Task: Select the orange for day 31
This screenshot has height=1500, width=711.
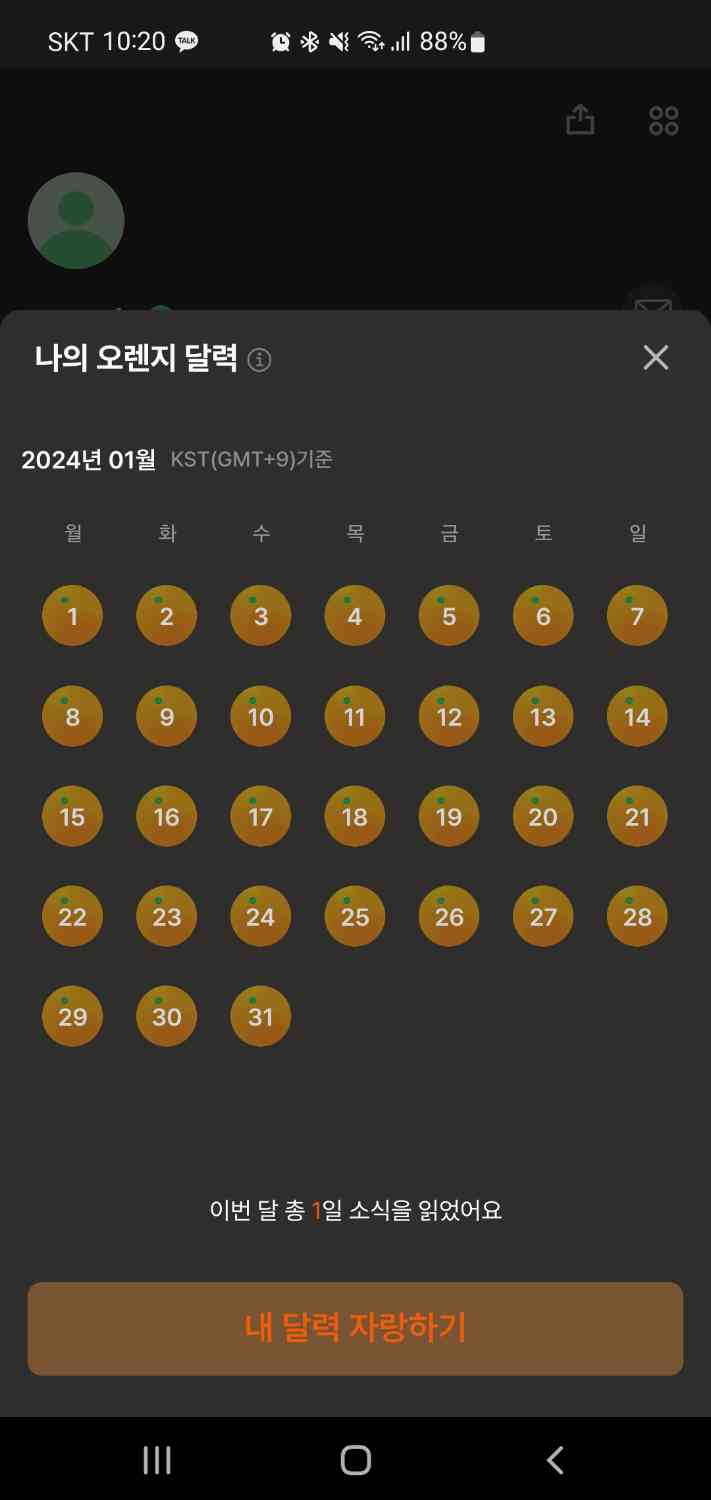Action: (261, 1016)
